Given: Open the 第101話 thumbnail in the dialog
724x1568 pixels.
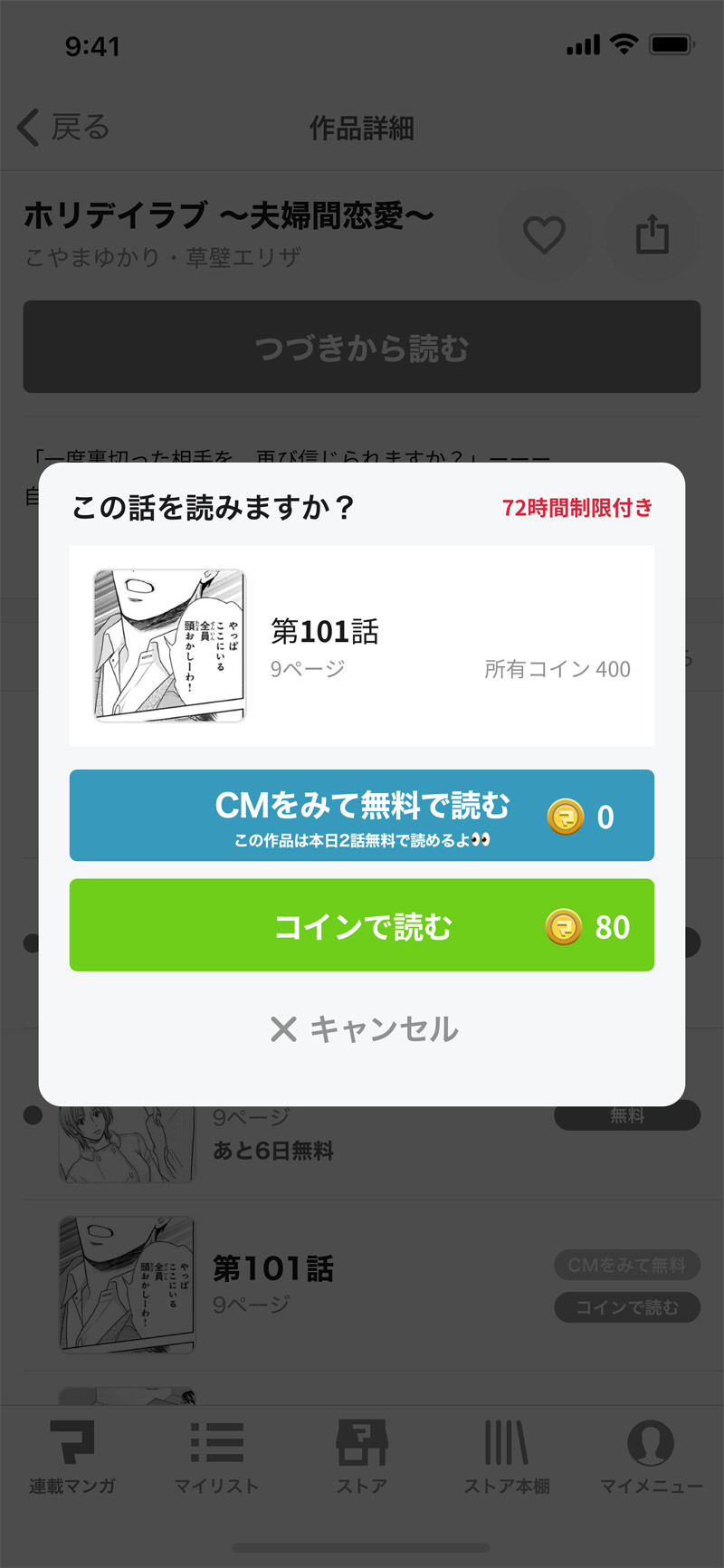Looking at the screenshot, I should coord(169,645).
